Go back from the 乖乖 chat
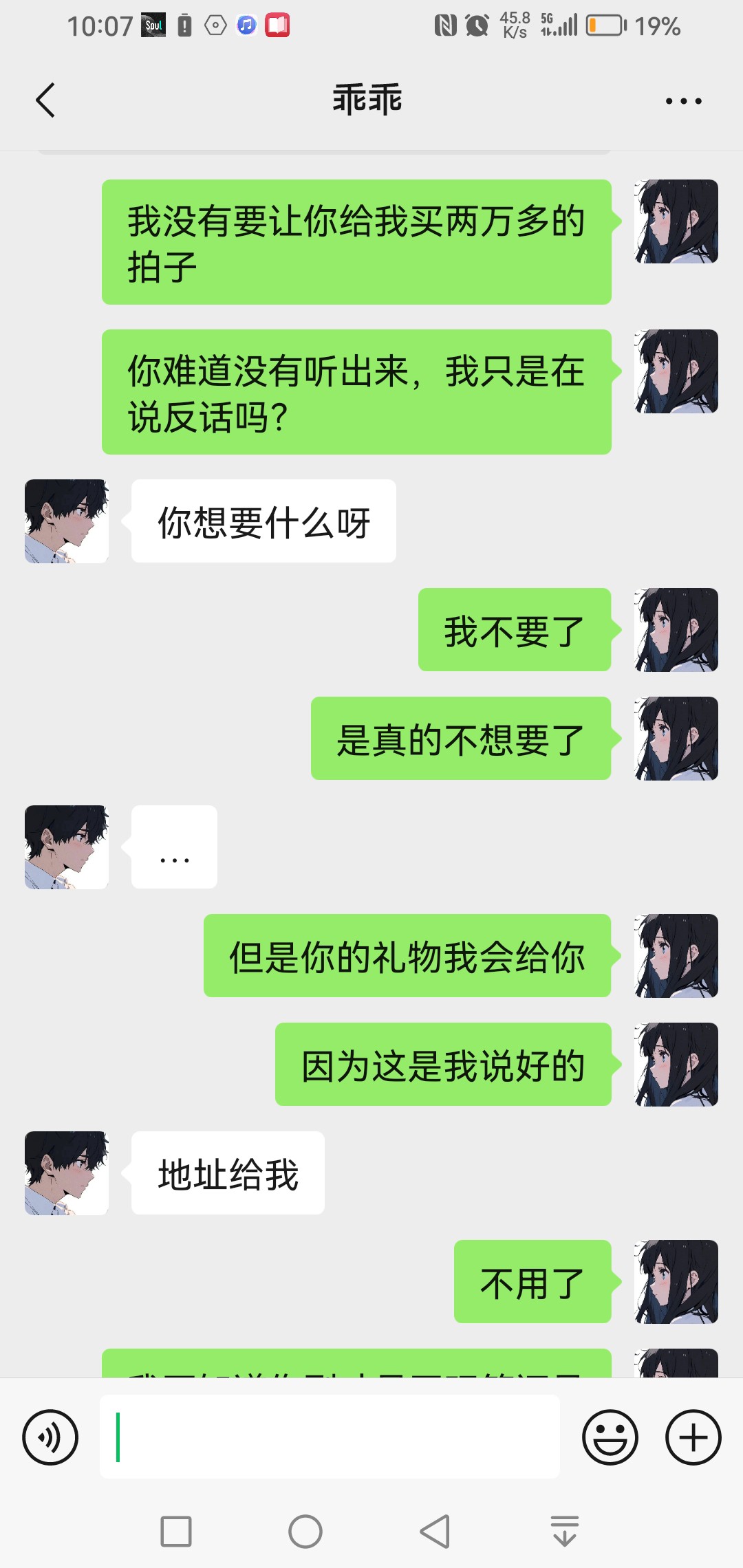Image resolution: width=743 pixels, height=1568 pixels. 45,100
